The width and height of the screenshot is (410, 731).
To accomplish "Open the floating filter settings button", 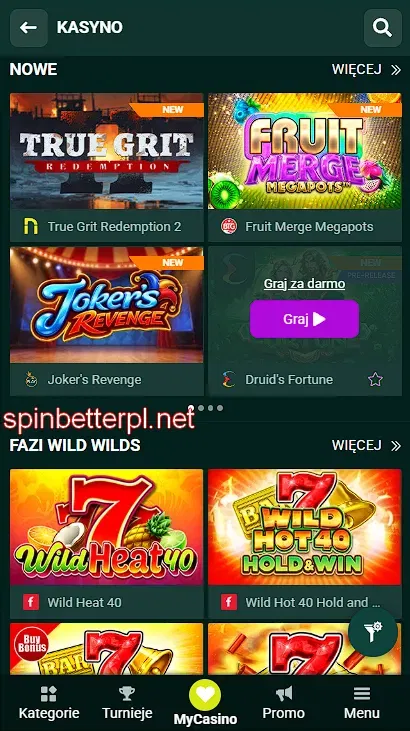I will tap(373, 632).
